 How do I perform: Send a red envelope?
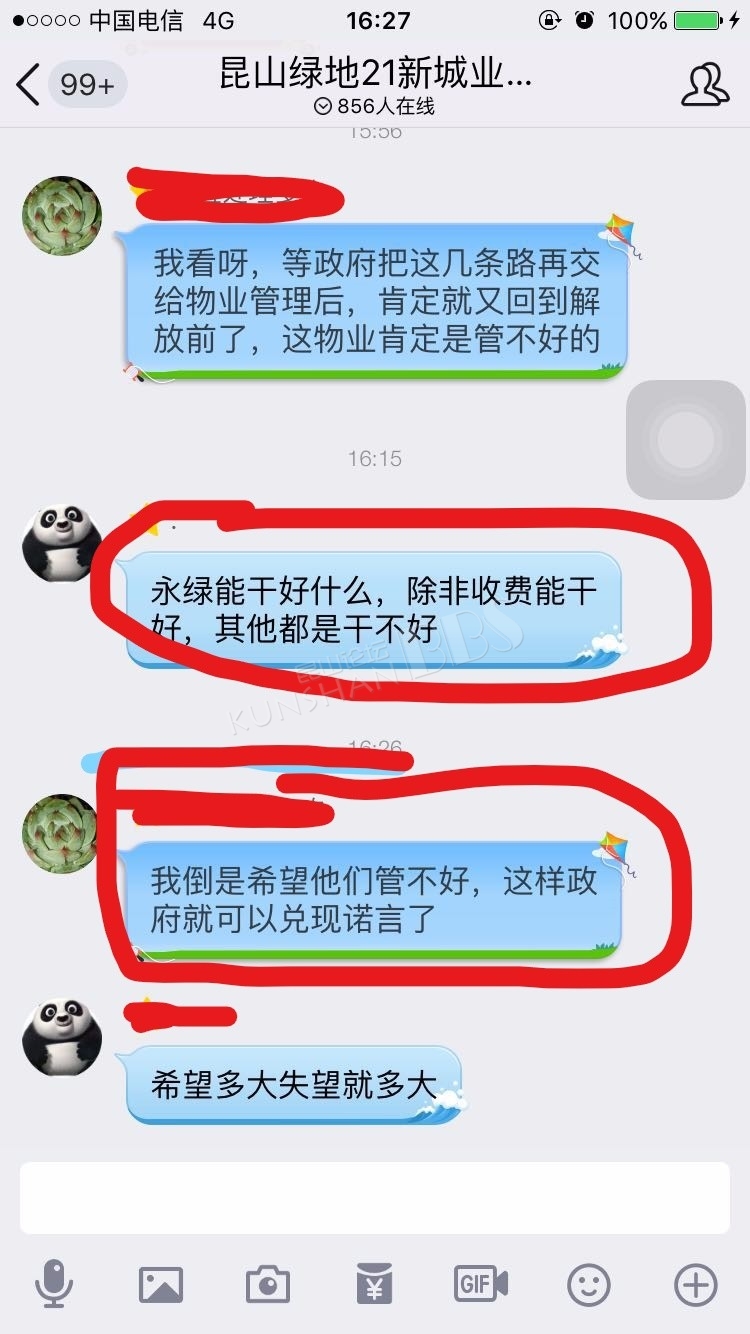pyautogui.click(x=375, y=1284)
